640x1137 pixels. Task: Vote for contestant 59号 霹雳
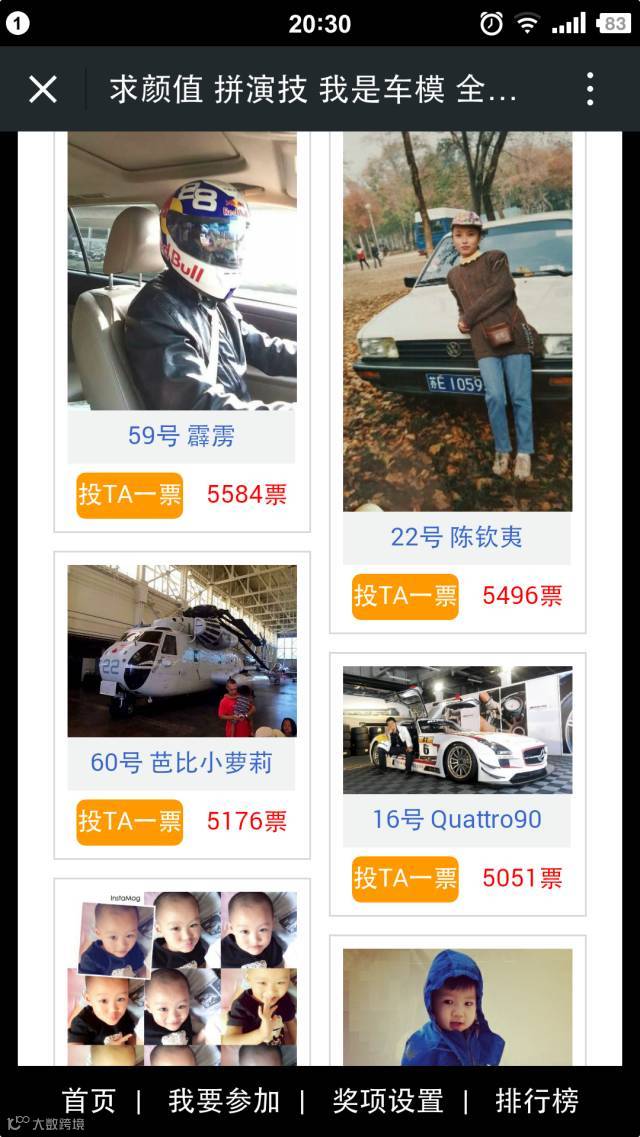130,495
